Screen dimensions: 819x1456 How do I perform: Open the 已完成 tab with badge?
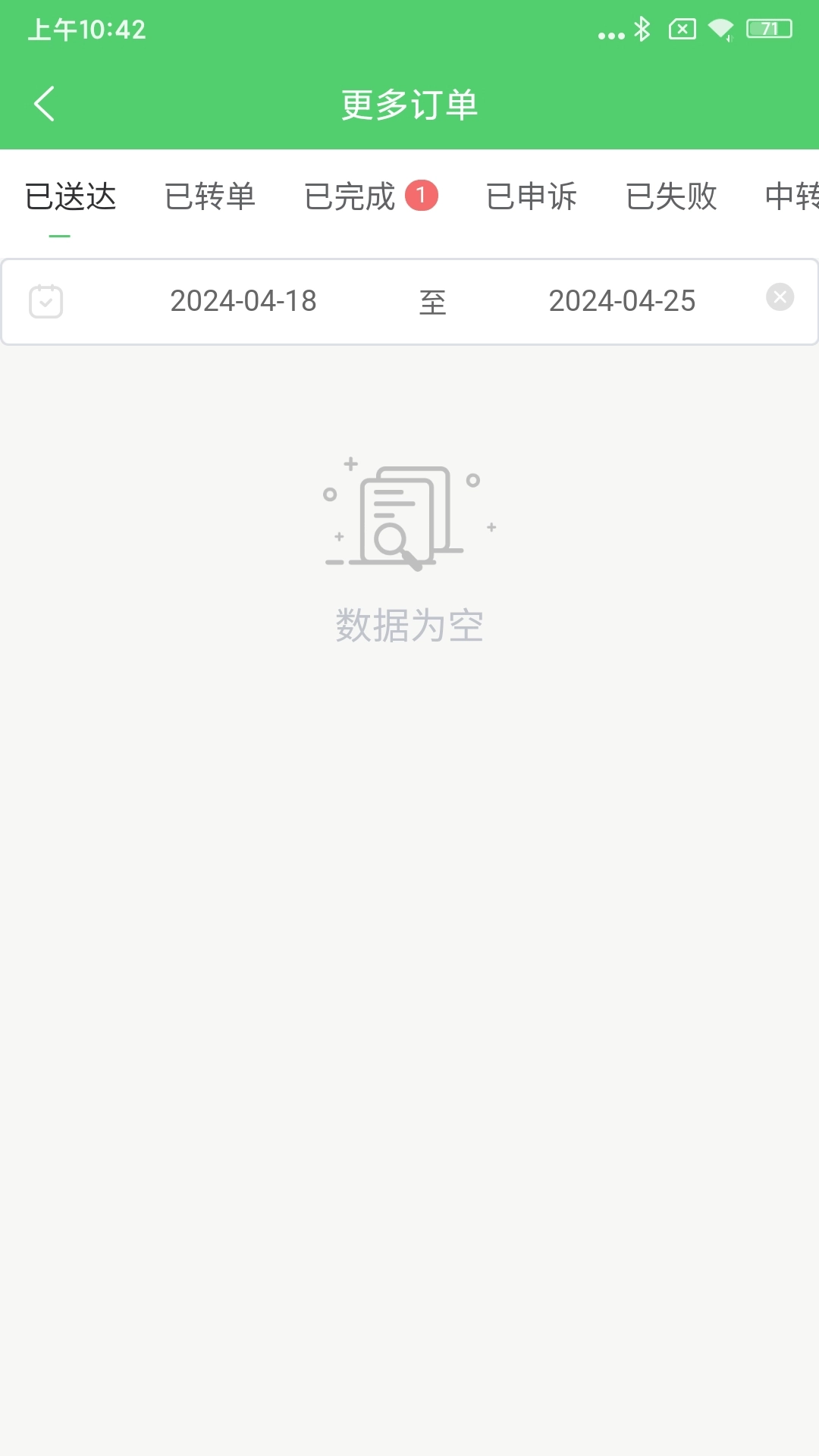pos(350,197)
